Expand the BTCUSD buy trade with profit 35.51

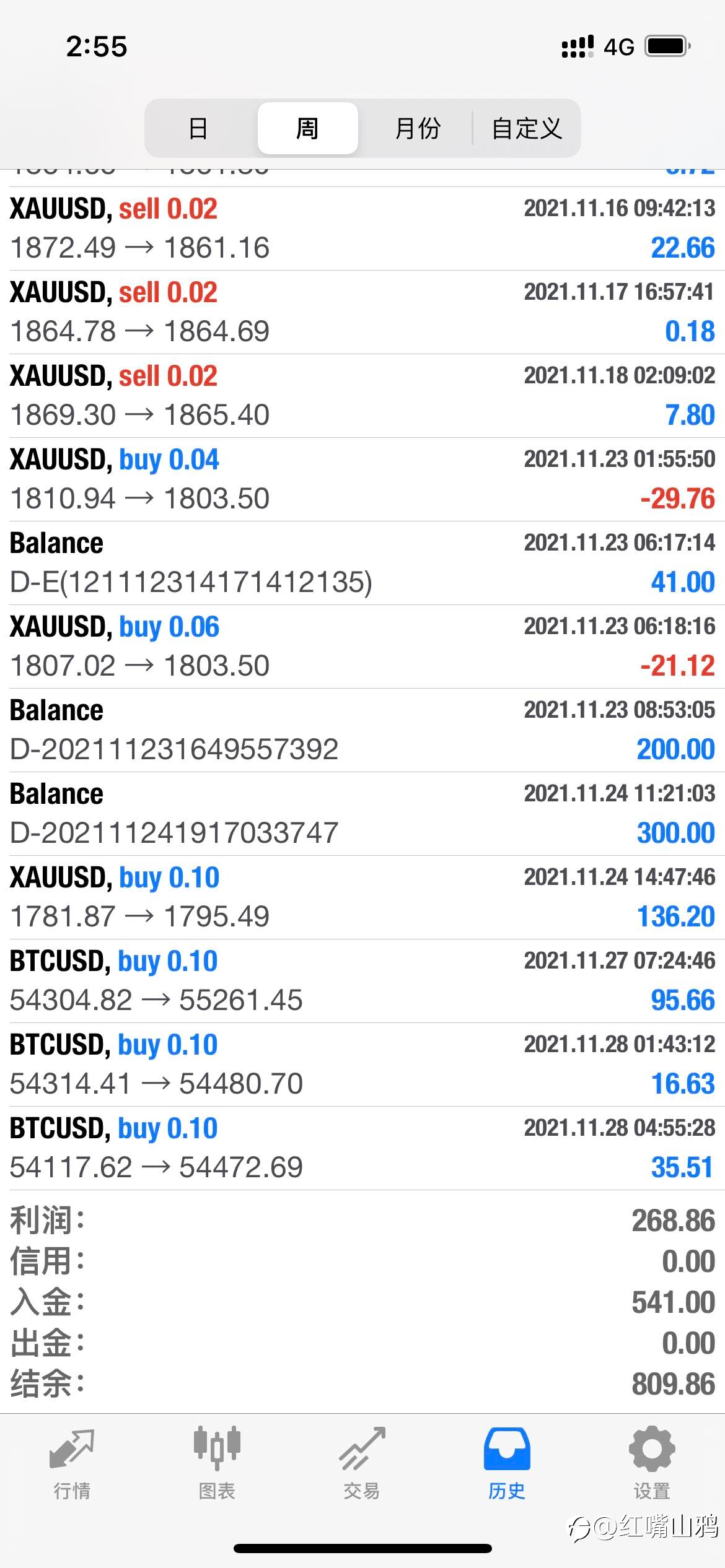pos(362,1148)
